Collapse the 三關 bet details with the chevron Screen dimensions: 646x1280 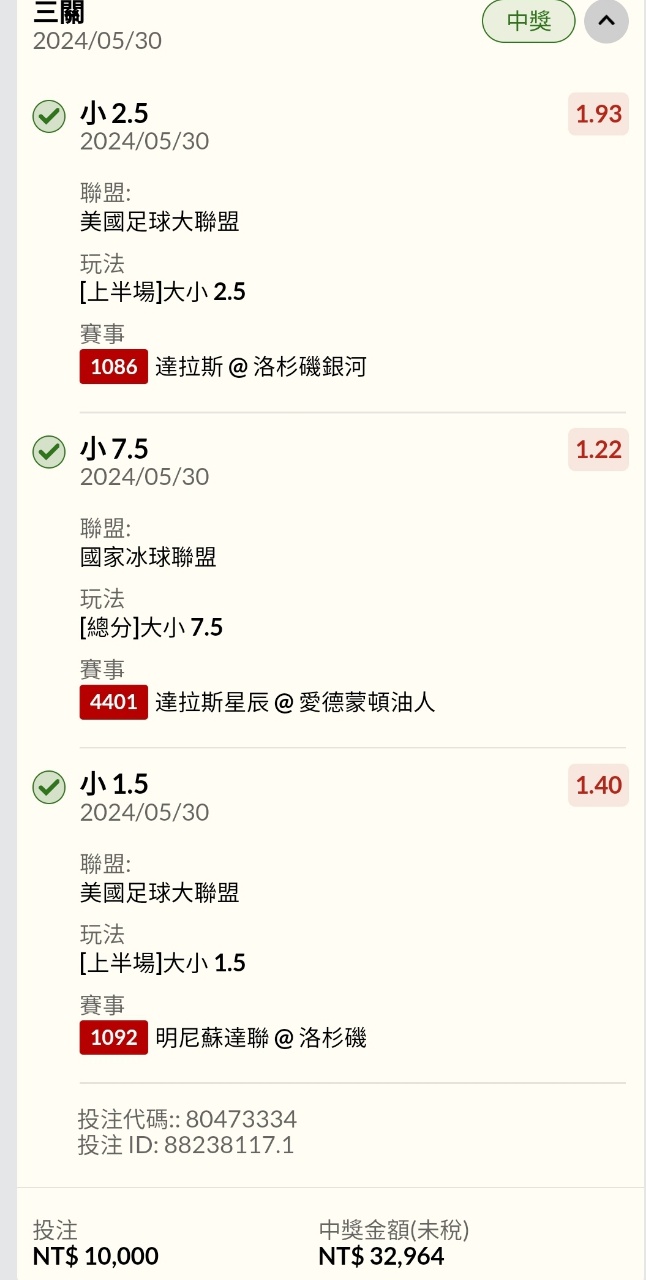[606, 21]
